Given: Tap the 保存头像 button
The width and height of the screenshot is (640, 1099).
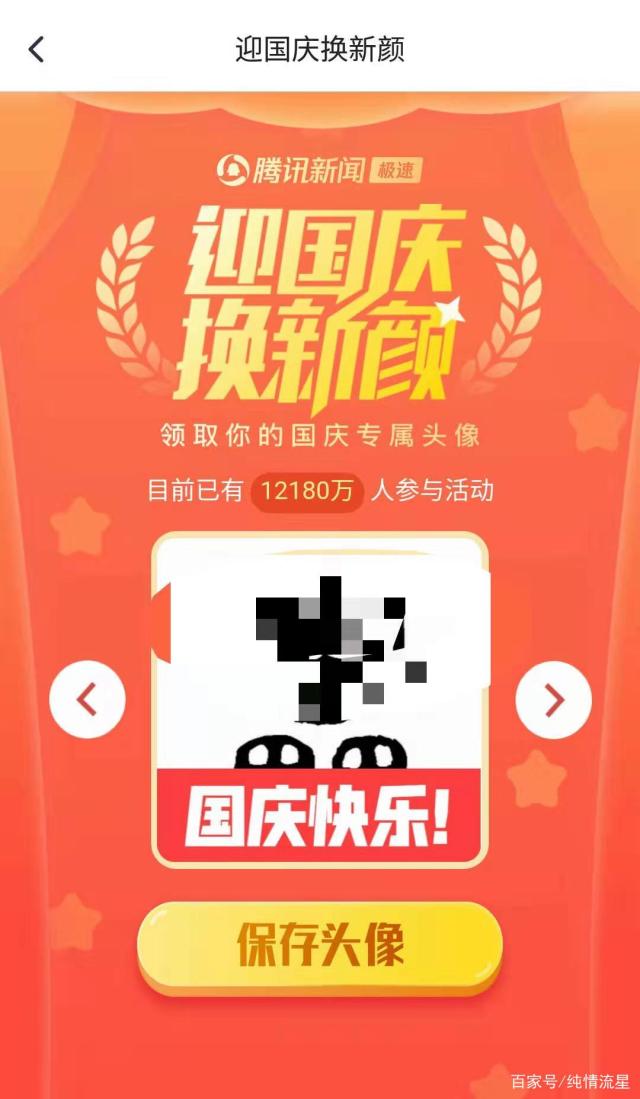Looking at the screenshot, I should pos(320,945).
